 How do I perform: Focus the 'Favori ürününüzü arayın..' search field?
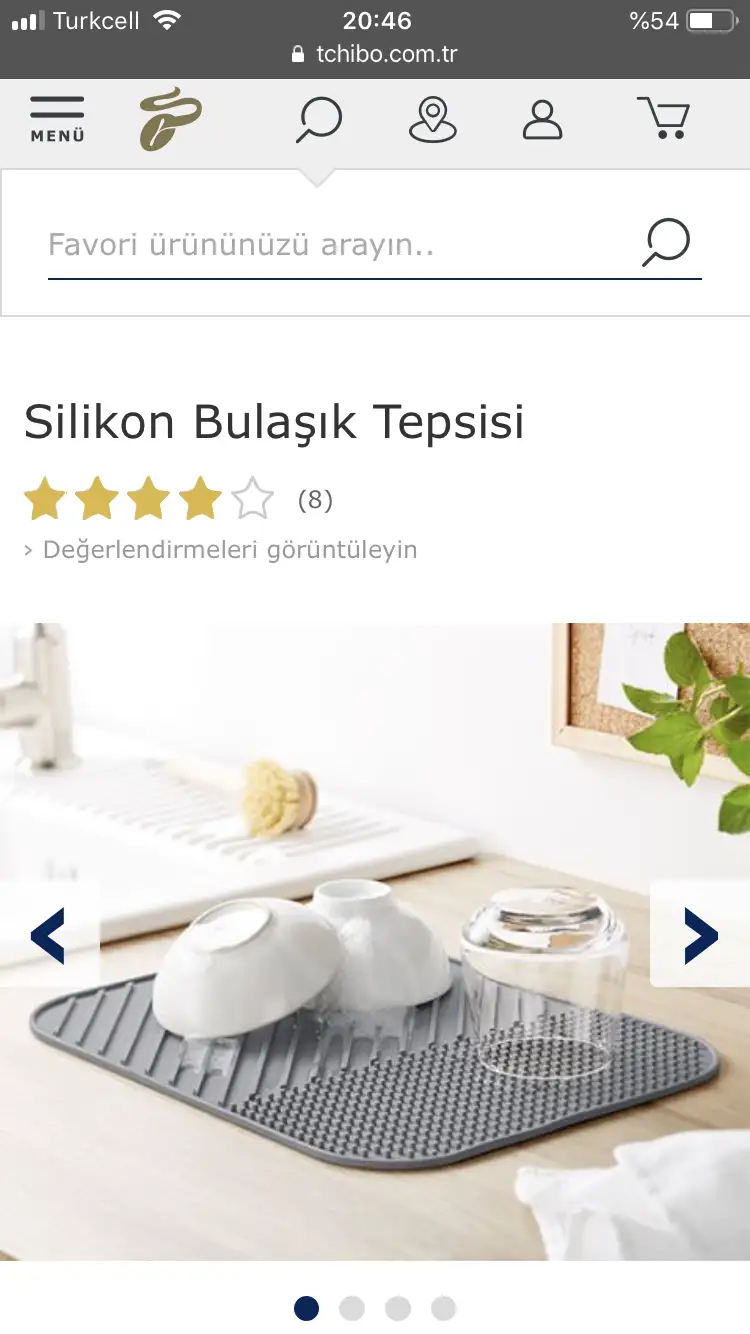point(340,245)
